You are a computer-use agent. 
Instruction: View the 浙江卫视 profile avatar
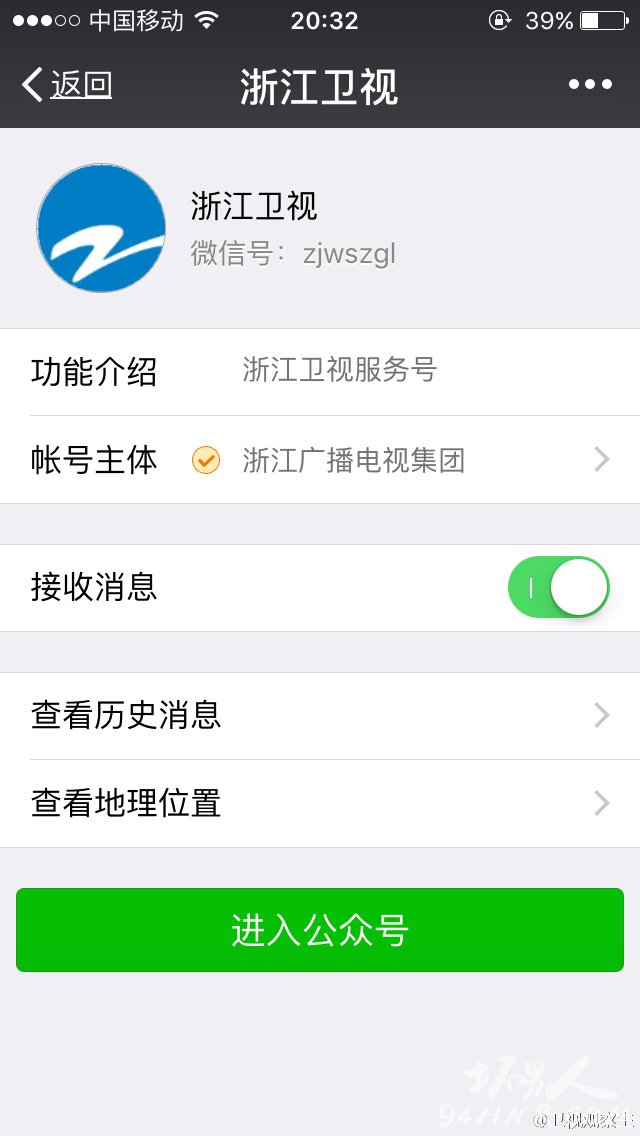(101, 227)
